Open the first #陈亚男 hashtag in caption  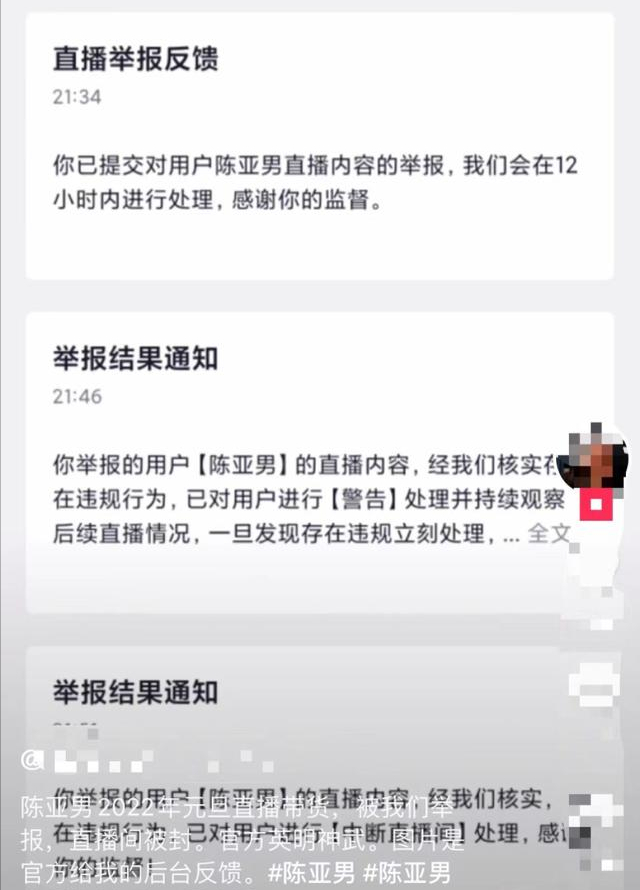click(311, 872)
